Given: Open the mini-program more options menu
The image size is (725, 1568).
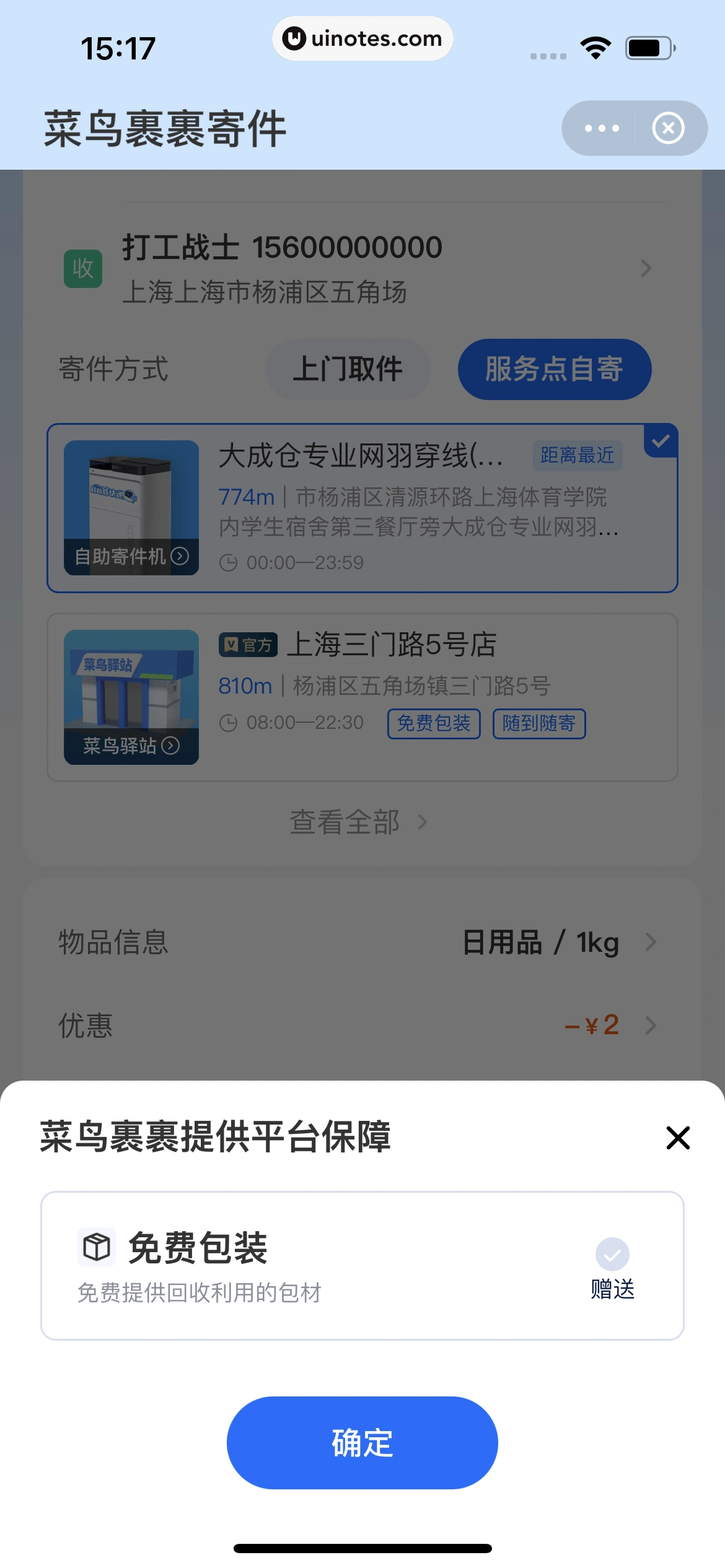Looking at the screenshot, I should [602, 128].
